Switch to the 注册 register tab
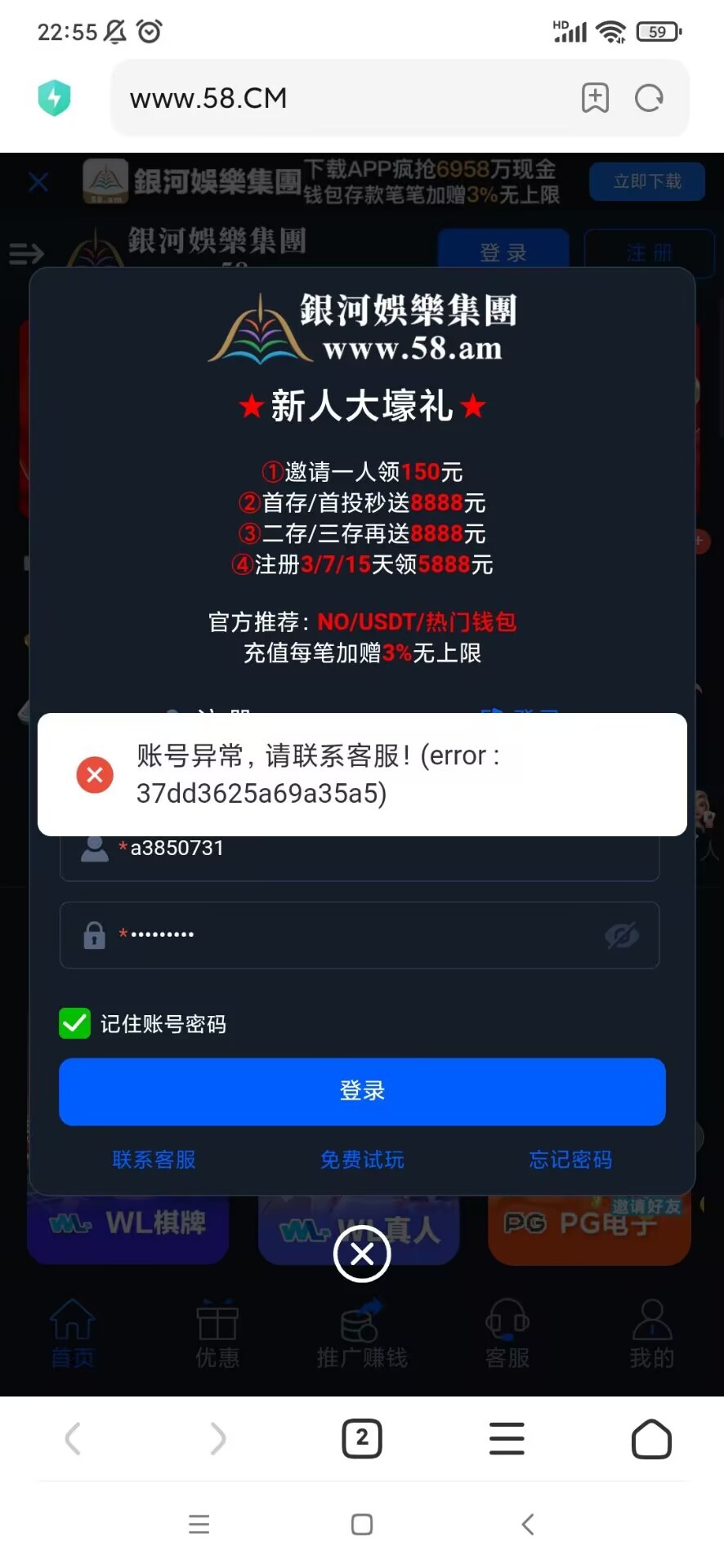 pos(650,253)
